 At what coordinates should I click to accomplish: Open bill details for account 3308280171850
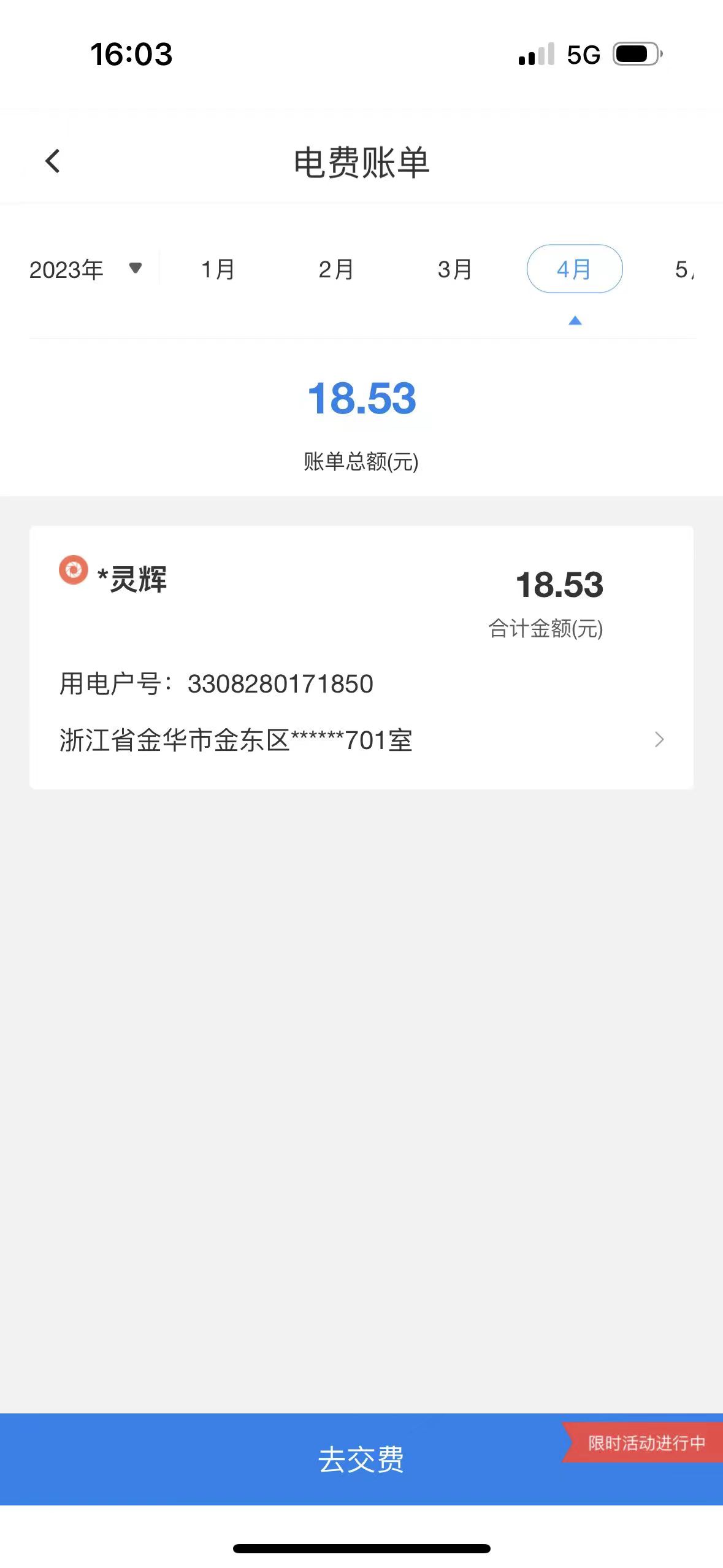coord(361,657)
